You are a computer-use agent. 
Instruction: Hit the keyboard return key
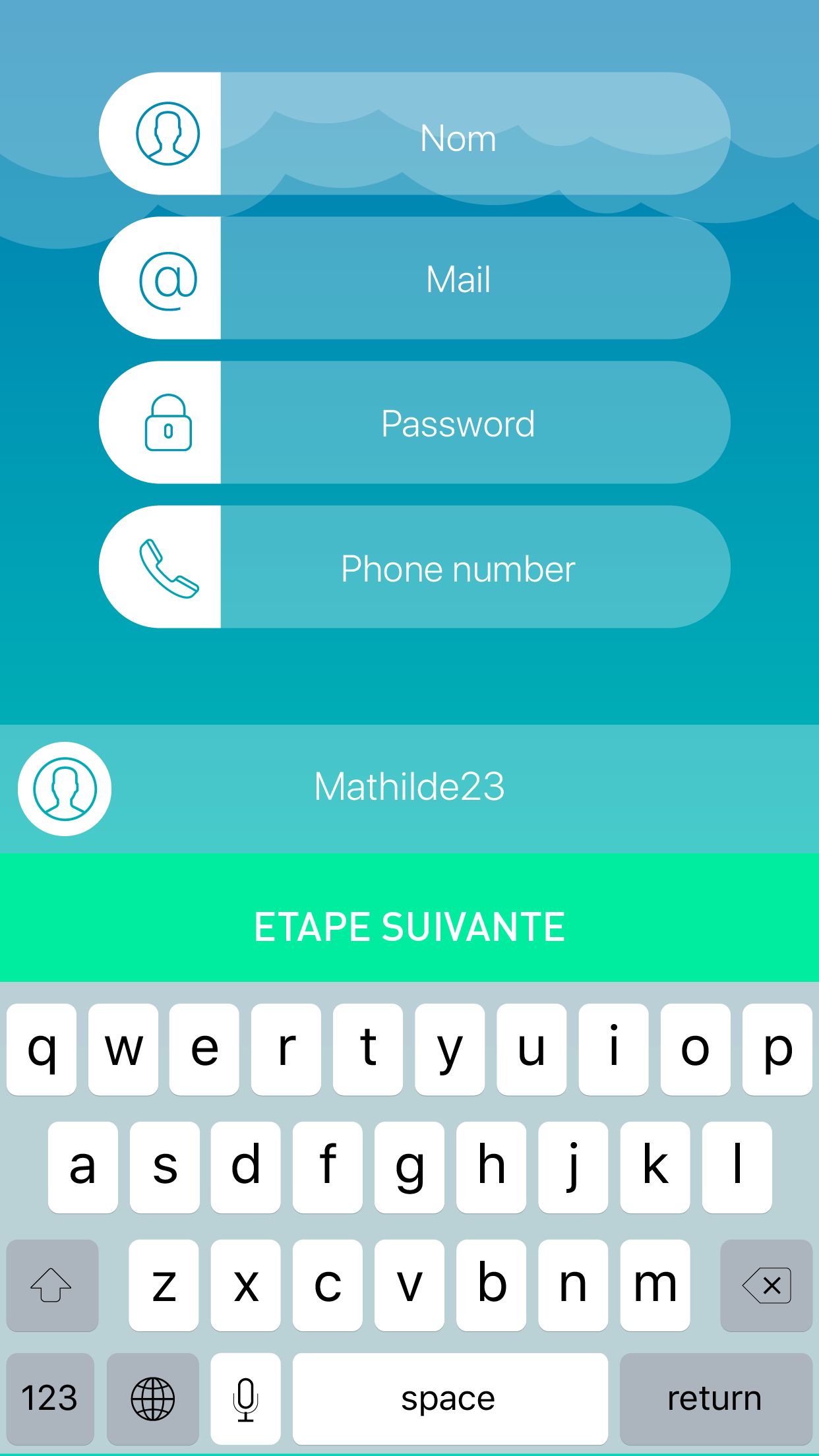click(715, 1398)
